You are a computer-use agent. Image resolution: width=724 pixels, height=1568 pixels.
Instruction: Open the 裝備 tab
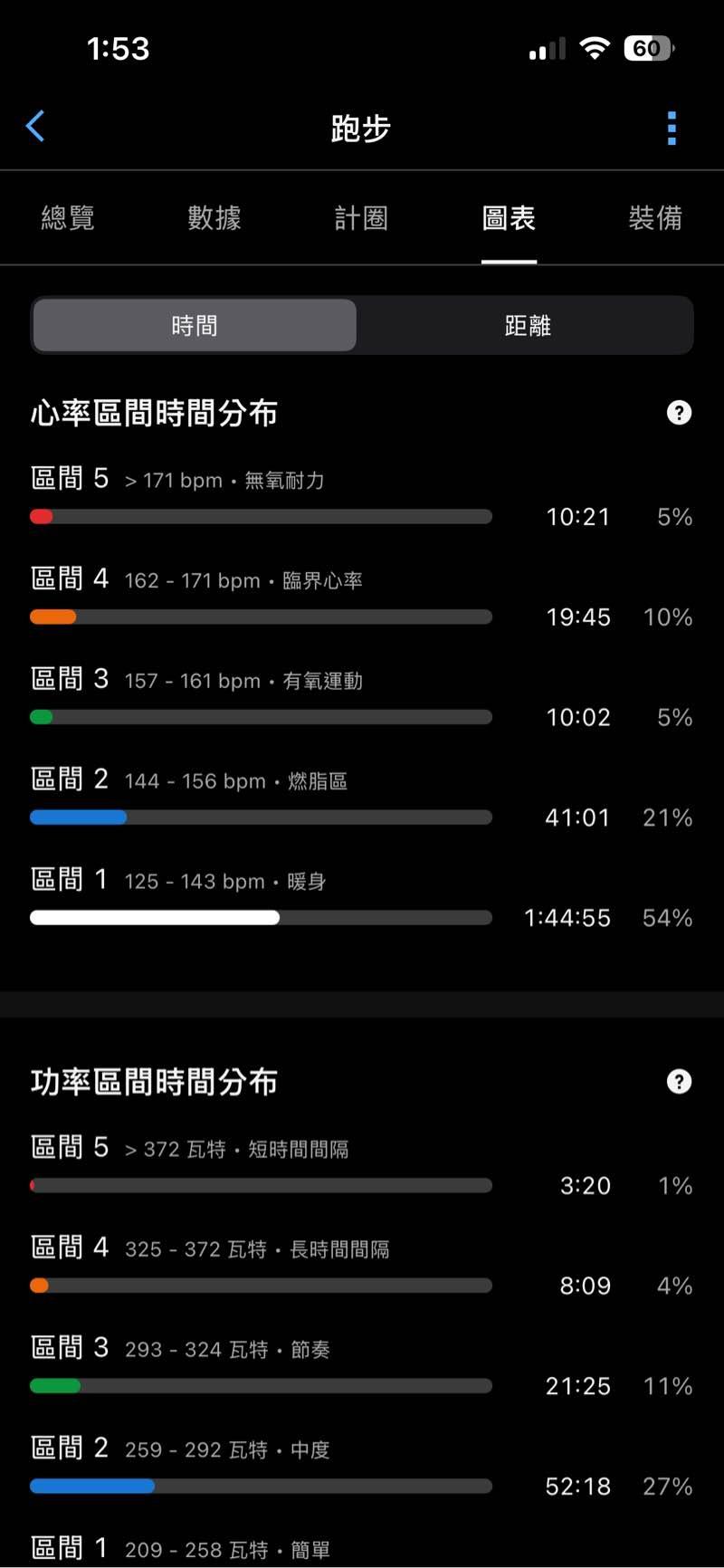655,218
